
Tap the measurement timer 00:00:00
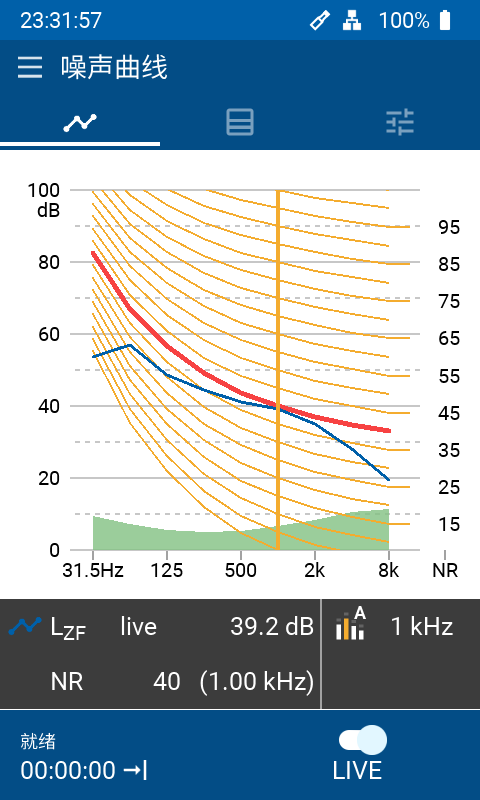coord(68,770)
